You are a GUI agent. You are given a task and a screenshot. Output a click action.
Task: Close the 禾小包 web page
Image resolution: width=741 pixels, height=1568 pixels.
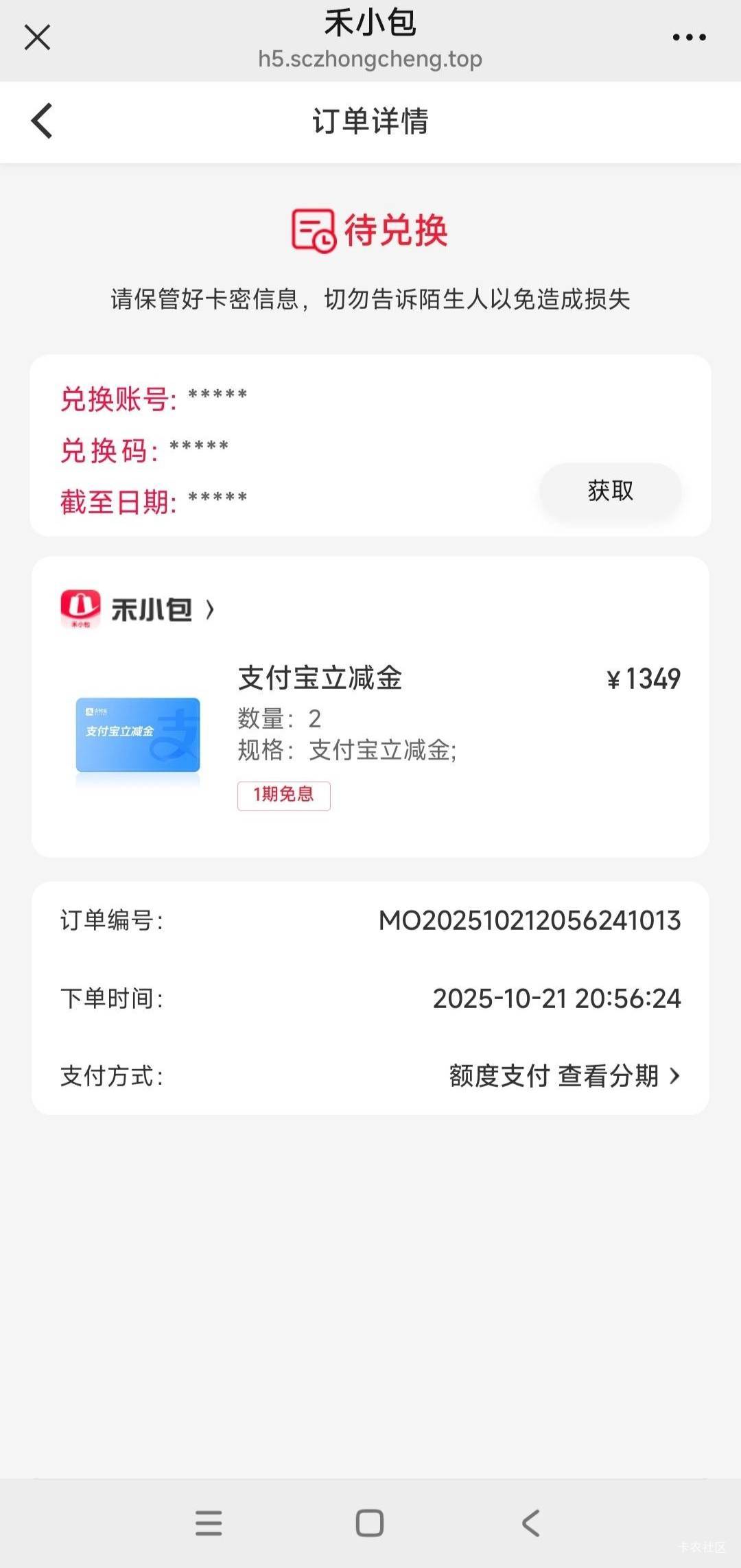coord(37,38)
